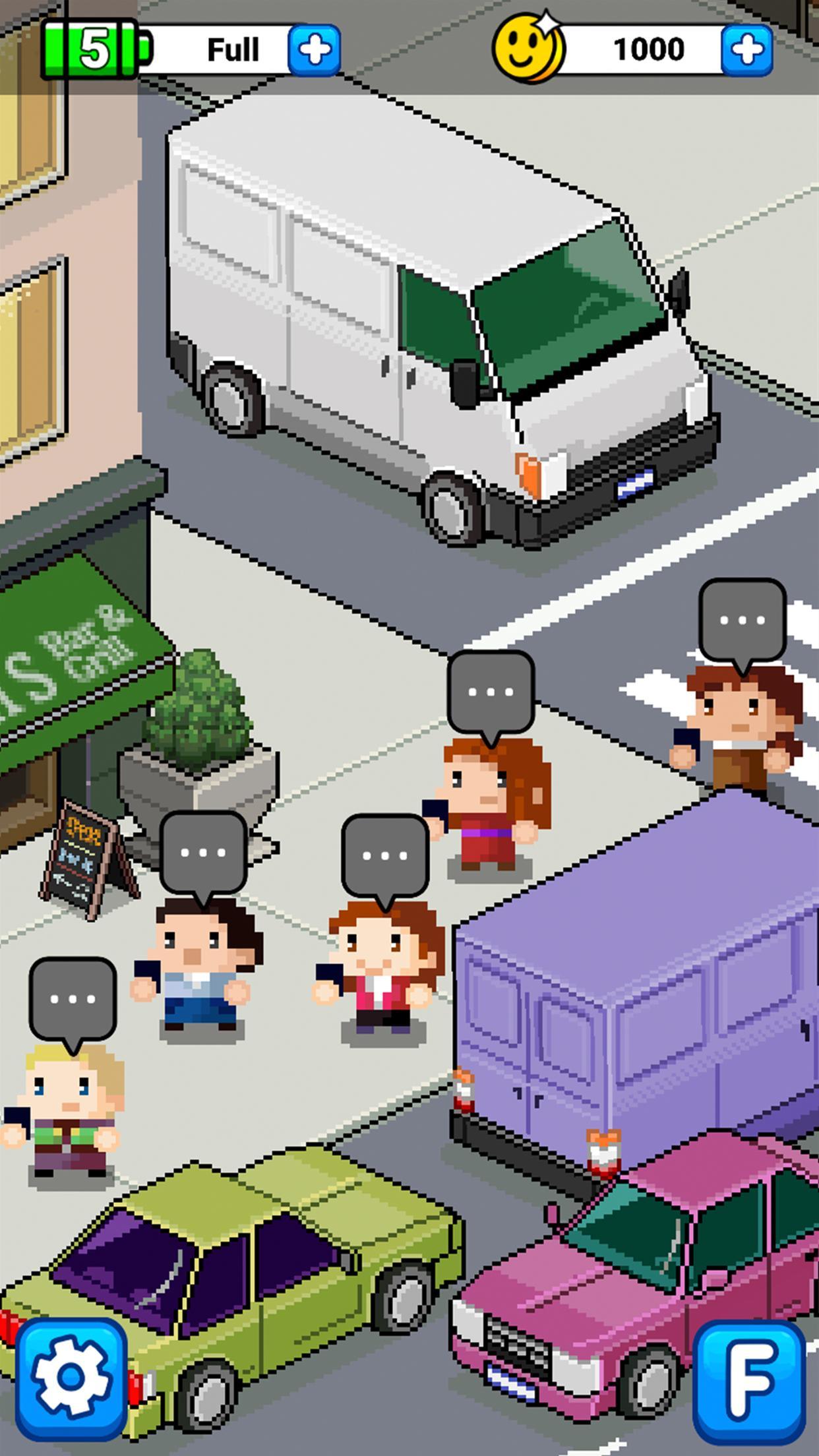
Task: Tap the speech bubble above the red-dress woman
Action: click(491, 692)
